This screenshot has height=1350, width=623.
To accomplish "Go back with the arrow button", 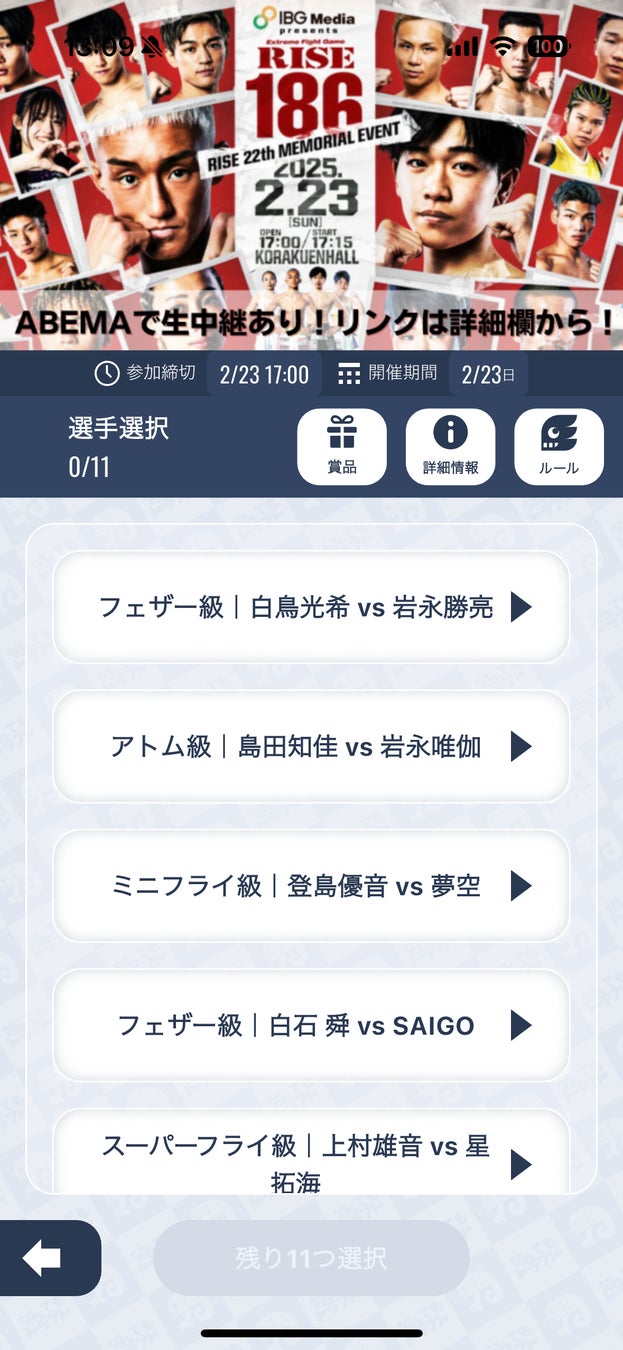I will [x=45, y=1258].
